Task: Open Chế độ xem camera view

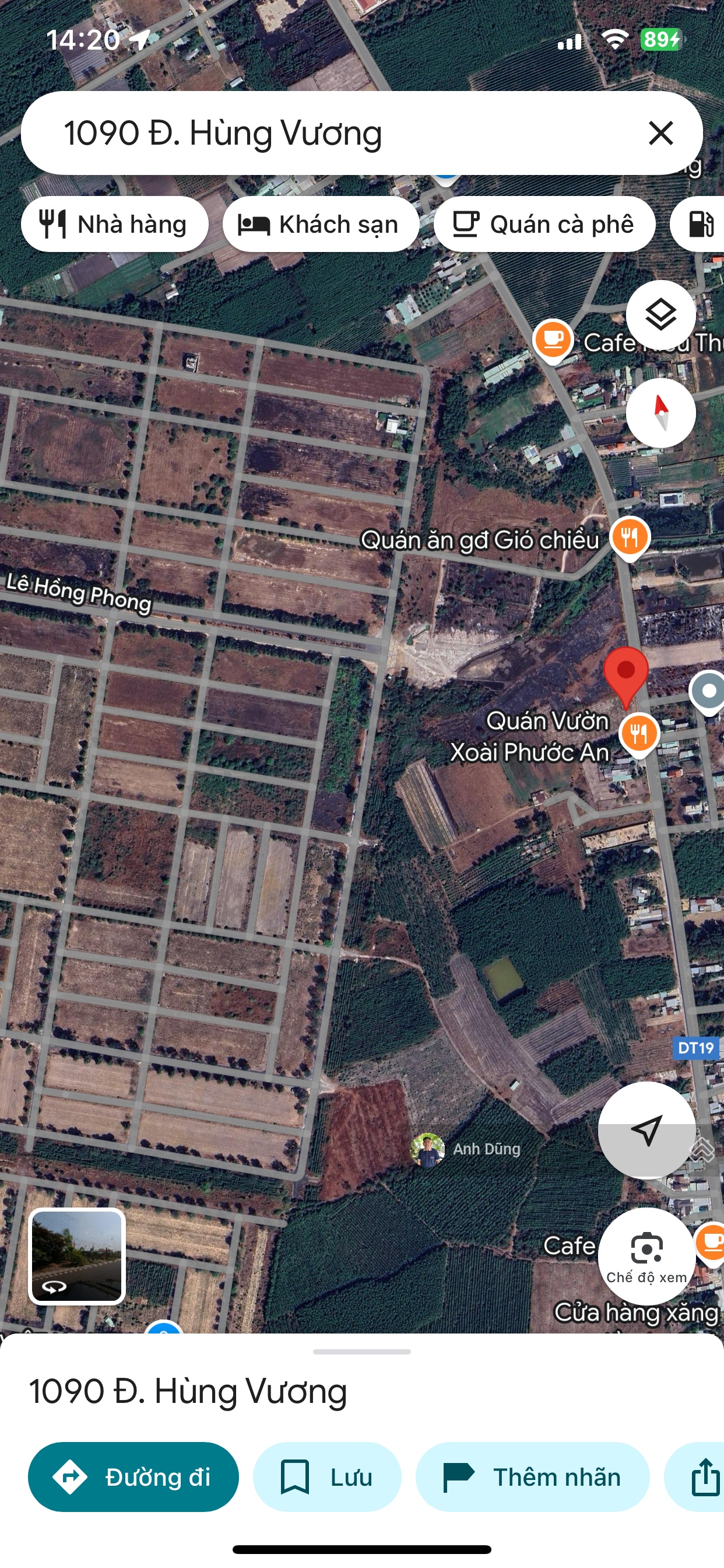Action: (646, 1256)
